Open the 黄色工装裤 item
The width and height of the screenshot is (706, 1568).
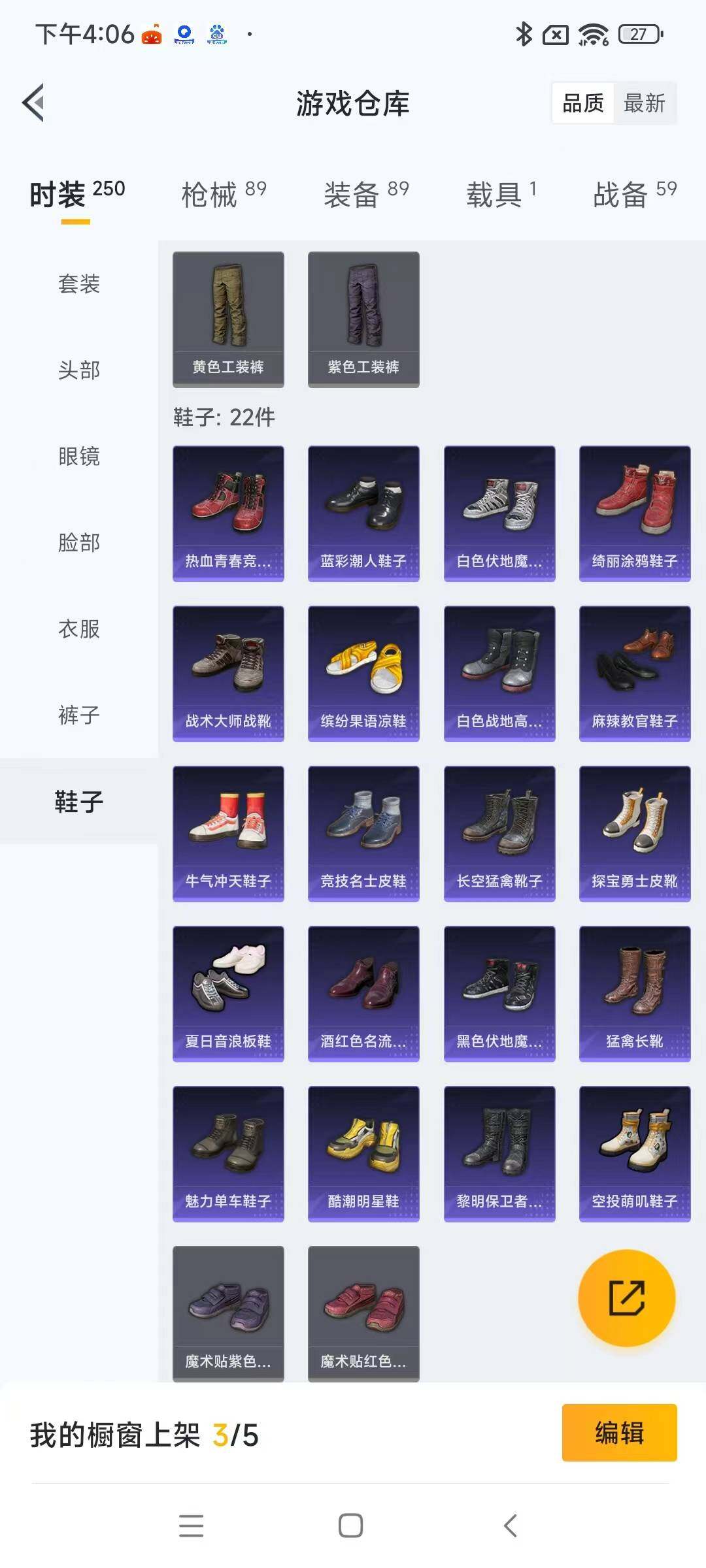pyautogui.click(x=228, y=319)
